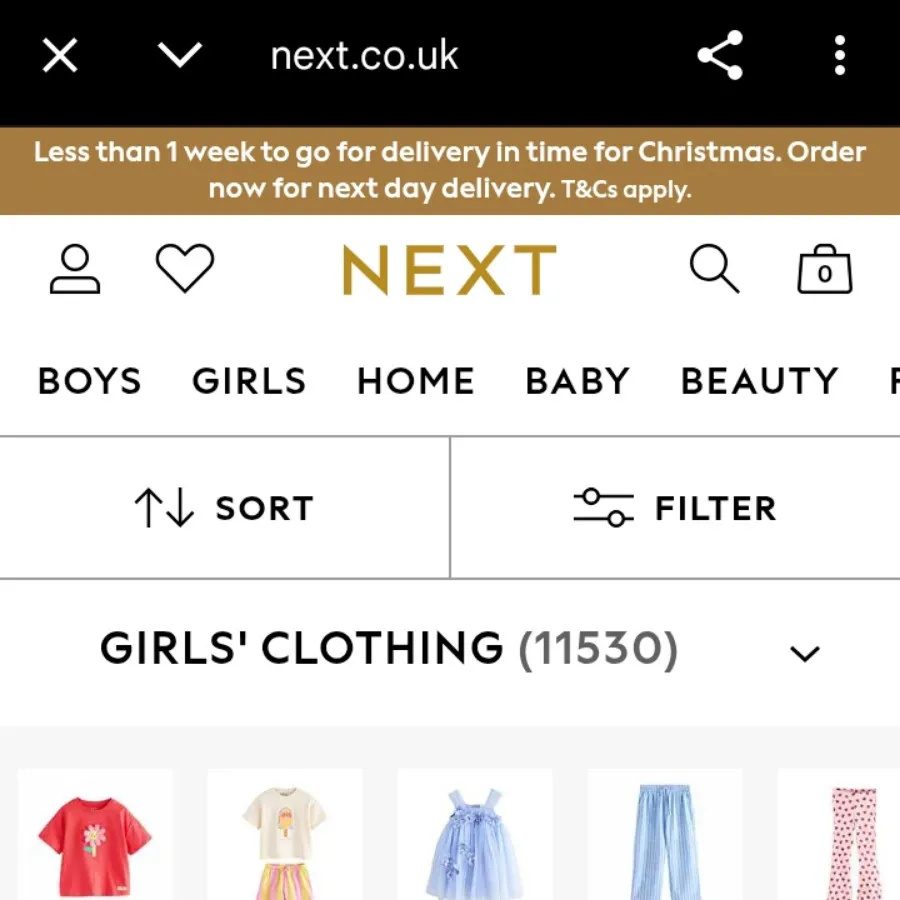
Task: Open the search magnifier
Action: (x=714, y=269)
